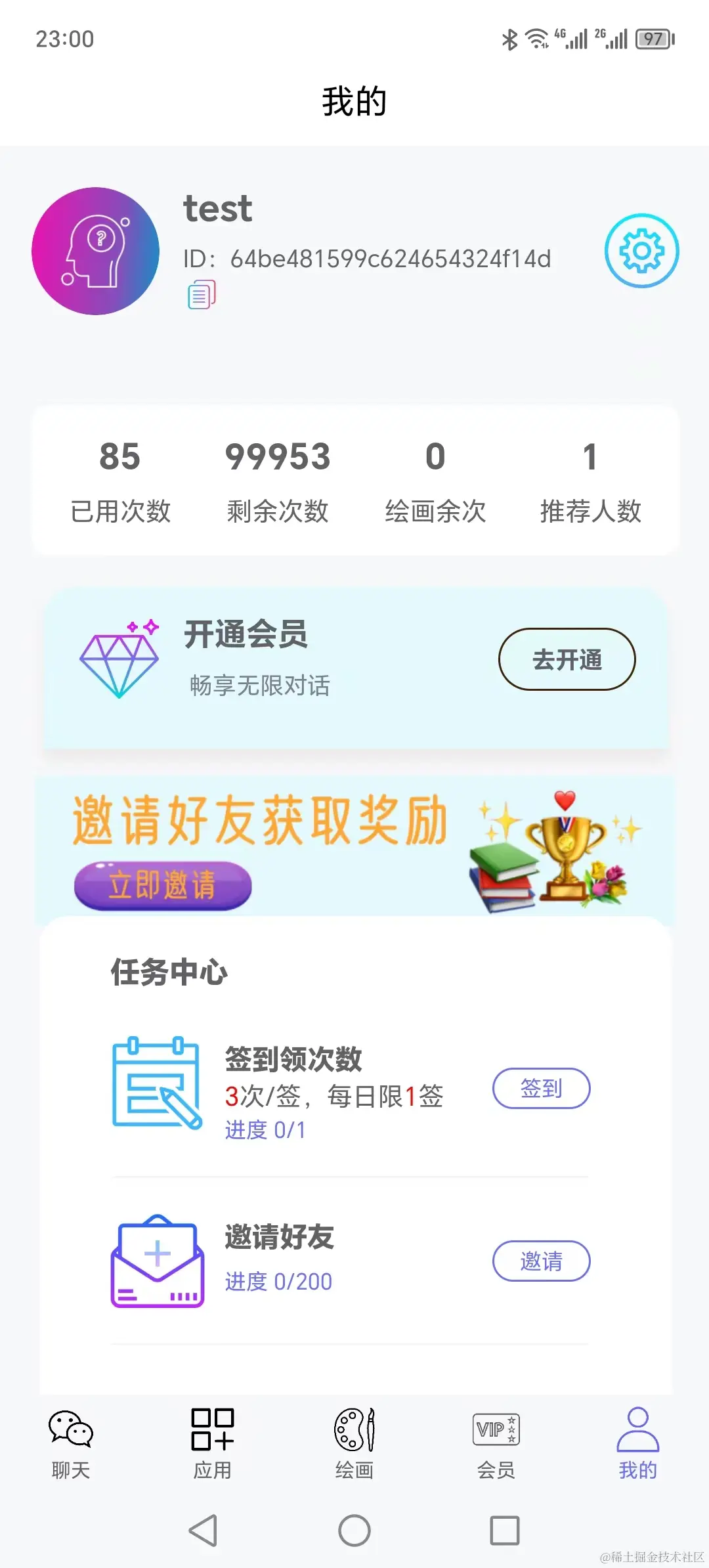Tap the profile avatar

pos(96,251)
